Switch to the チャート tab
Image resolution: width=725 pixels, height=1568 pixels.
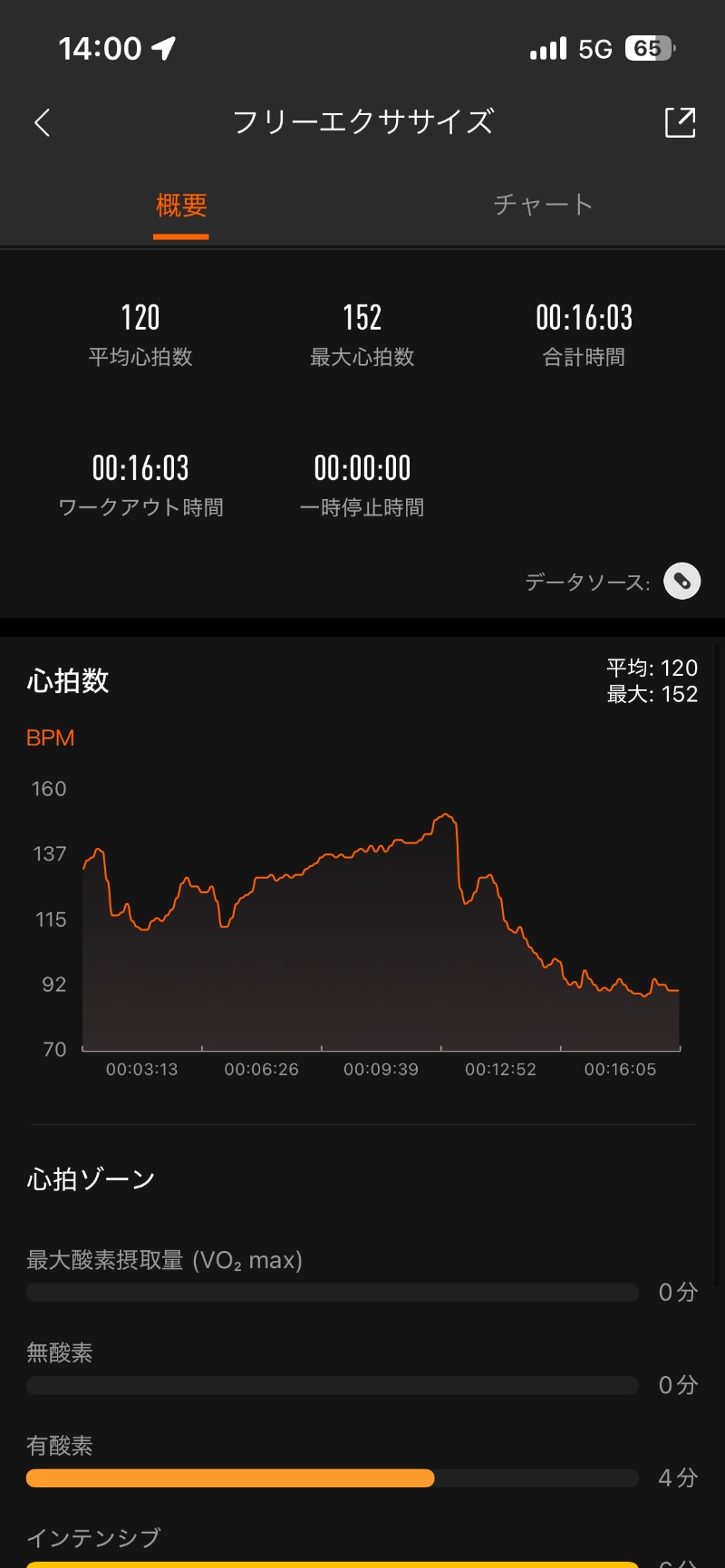click(543, 205)
